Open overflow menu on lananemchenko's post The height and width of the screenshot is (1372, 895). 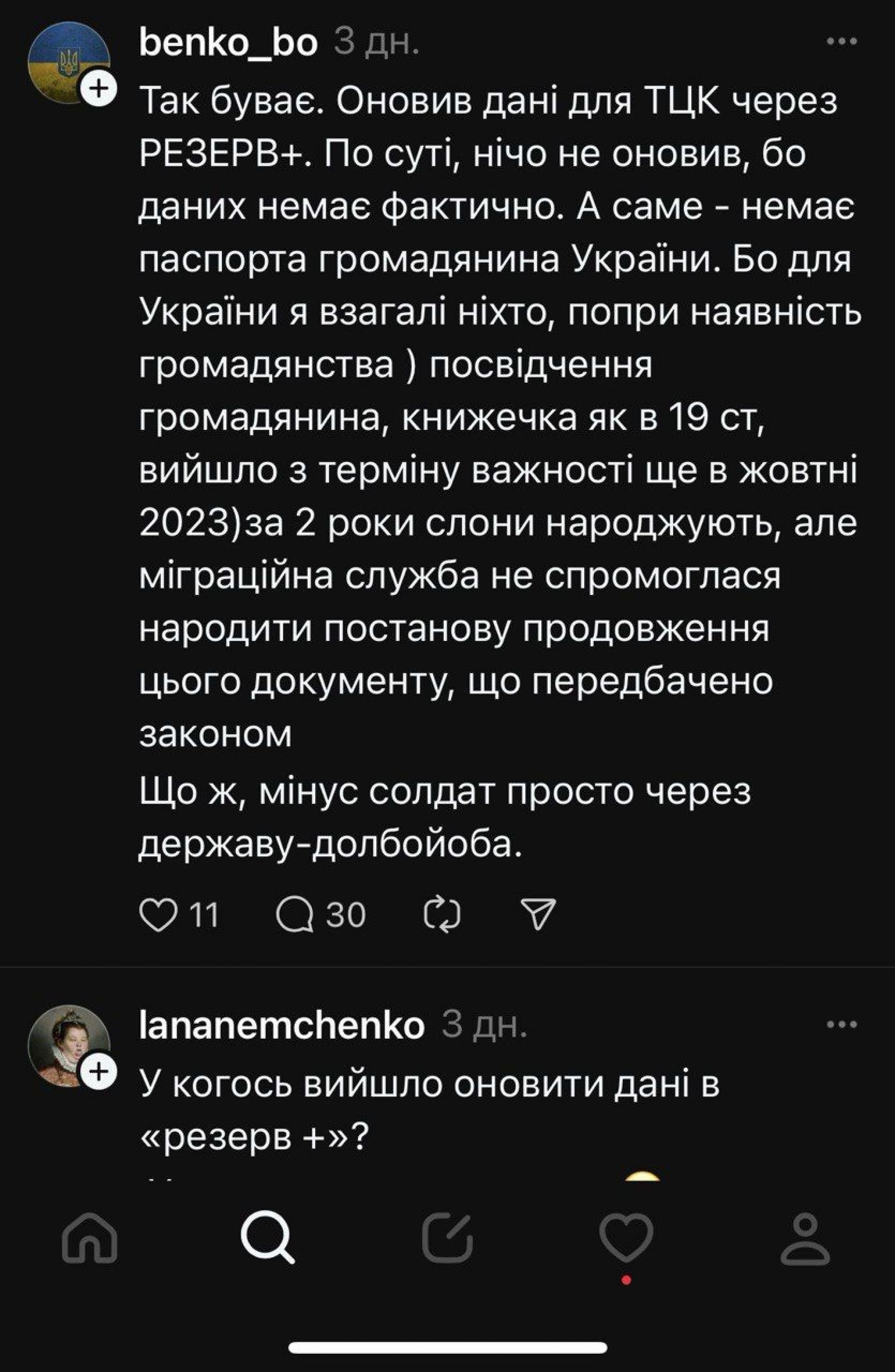tap(842, 1024)
